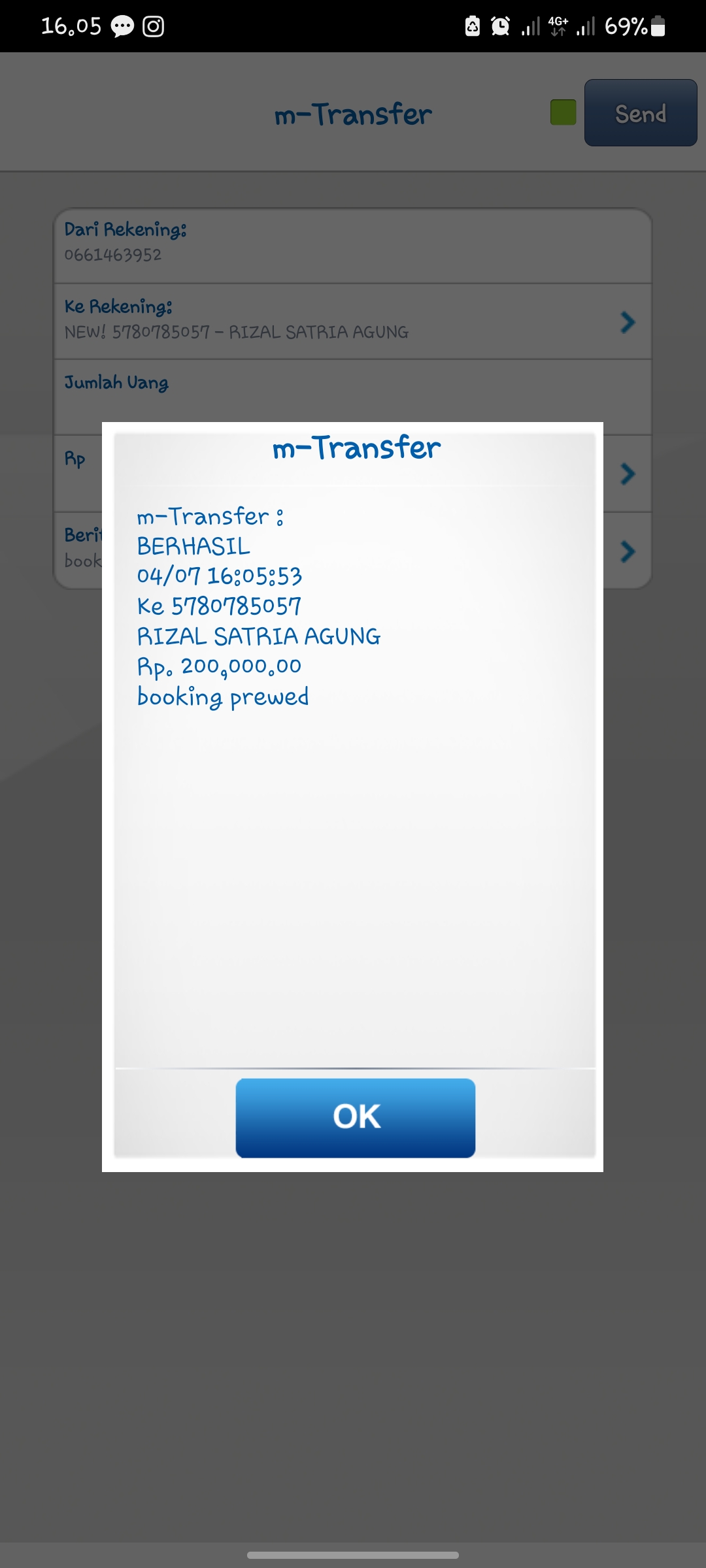Open the Ke Rekening destination account row
This screenshot has width=706, height=1568.
pos(353,320)
